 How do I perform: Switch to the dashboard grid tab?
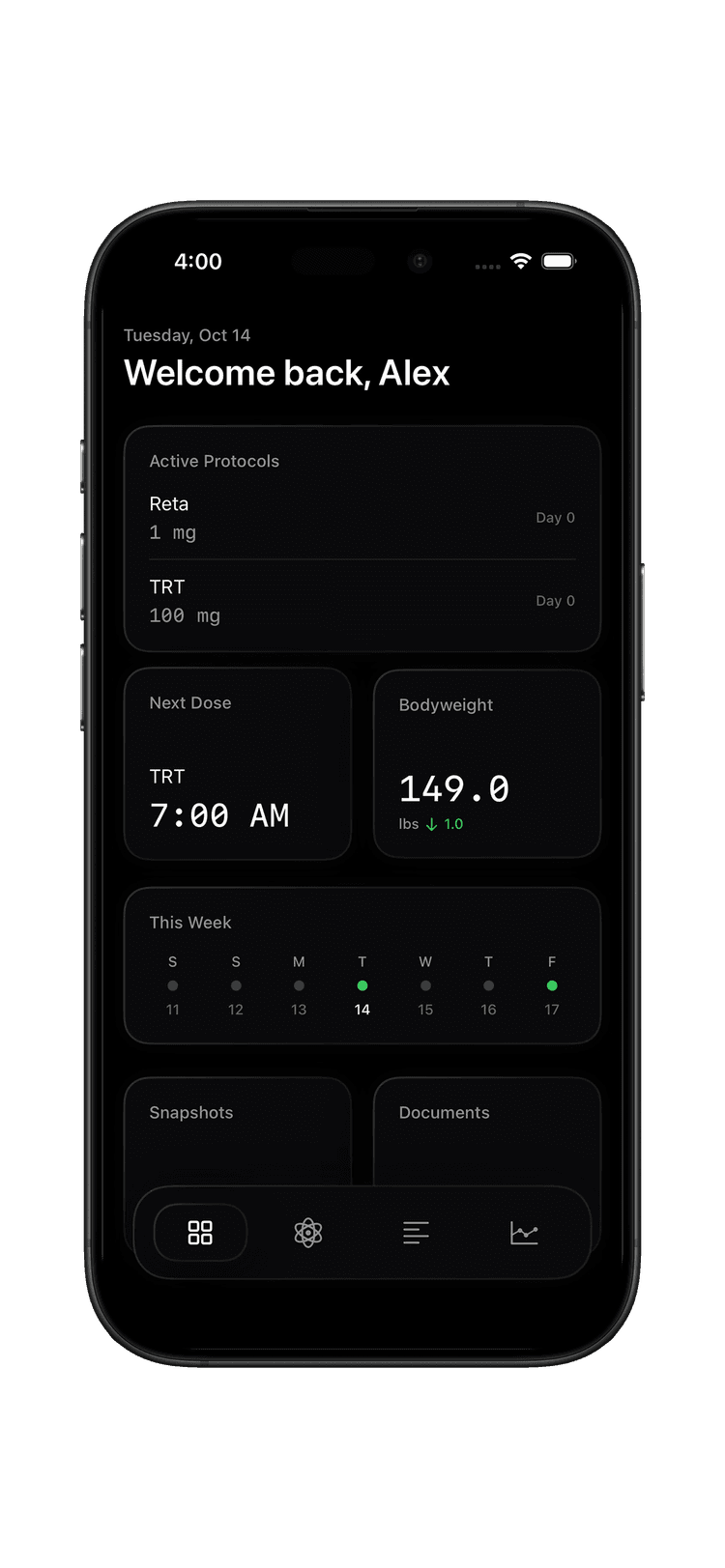click(x=200, y=1233)
